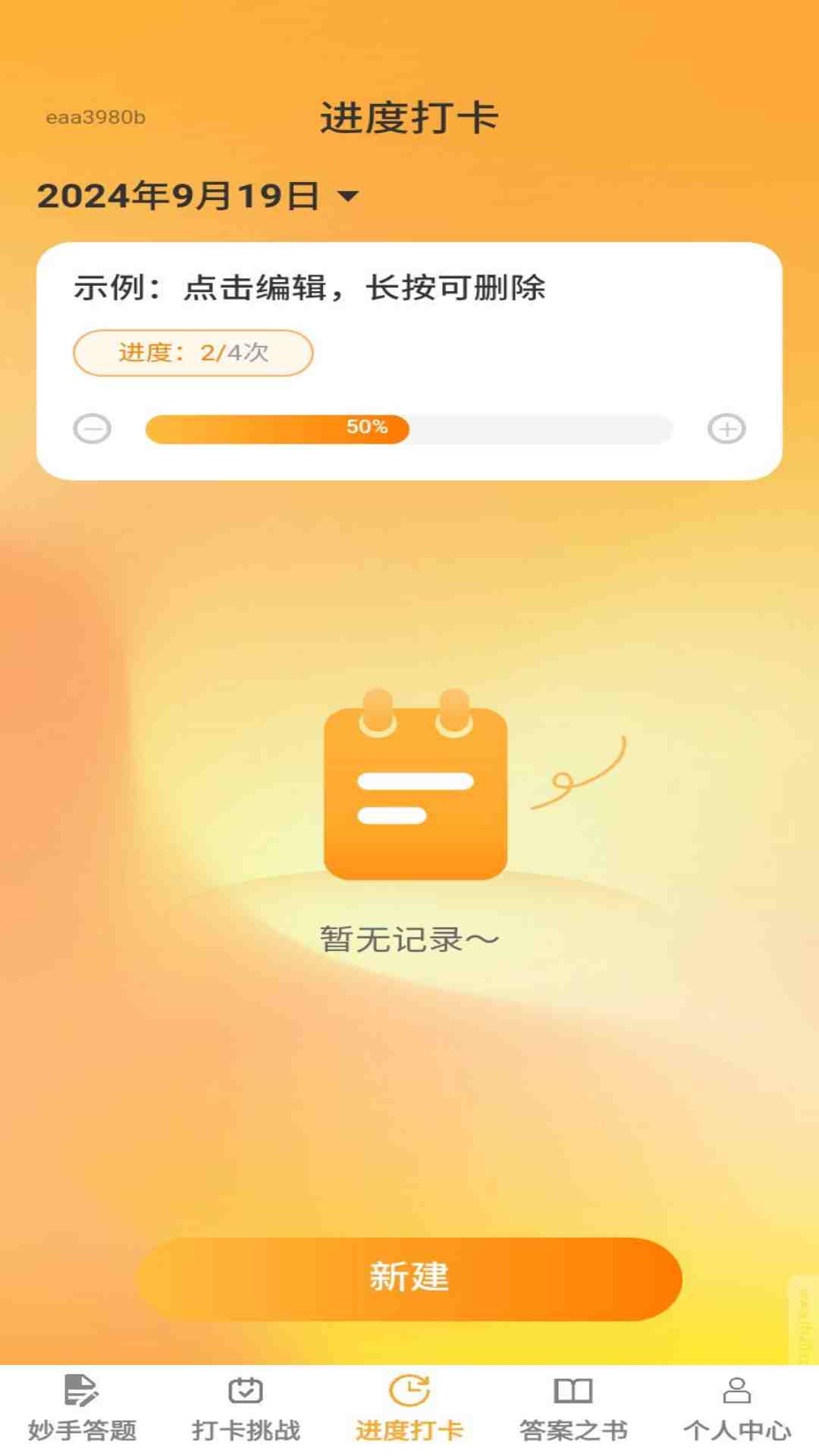The height and width of the screenshot is (1456, 819).
Task: Increase progress with the plus control
Action: coord(726,428)
